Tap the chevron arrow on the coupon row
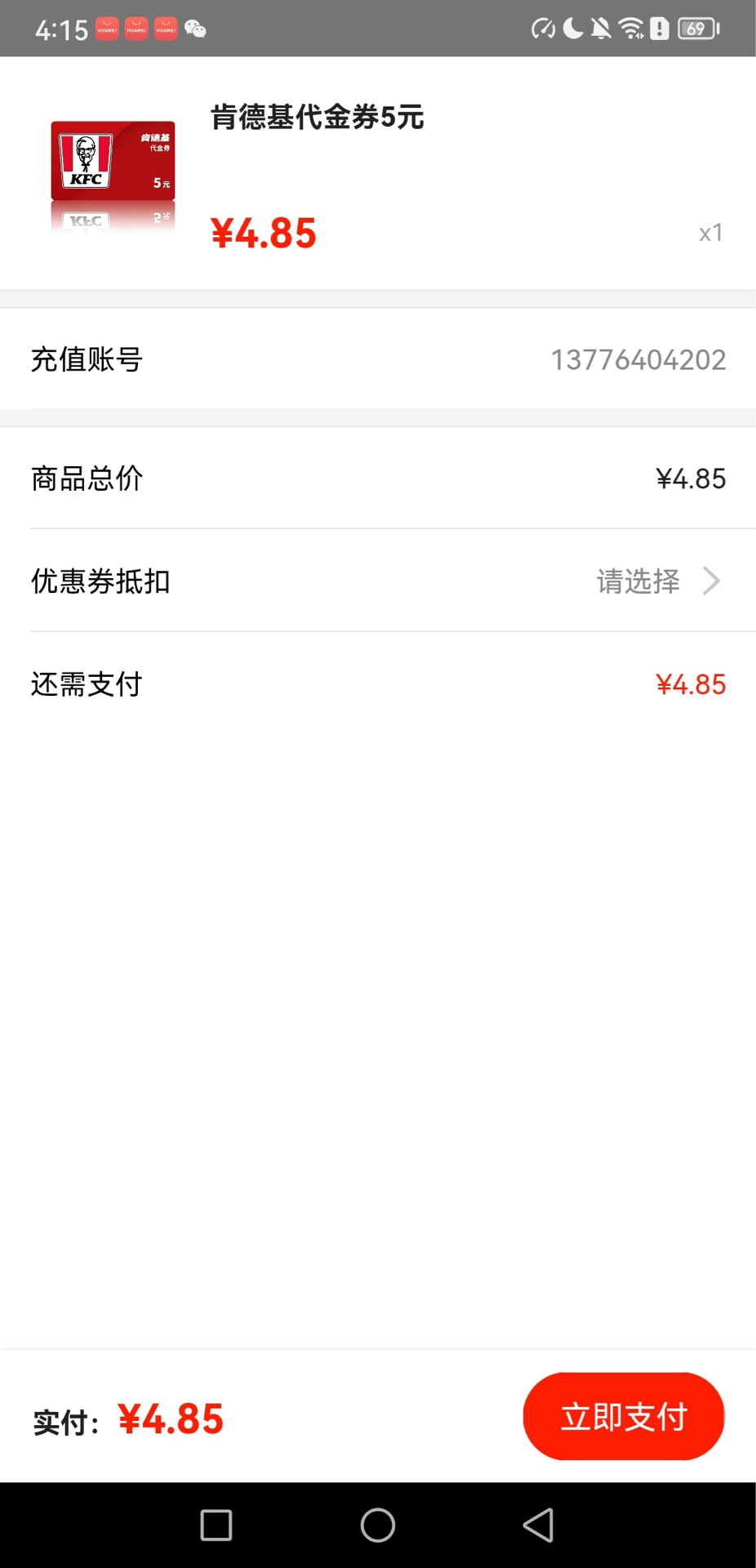Viewport: 756px width, 1568px height. click(712, 581)
